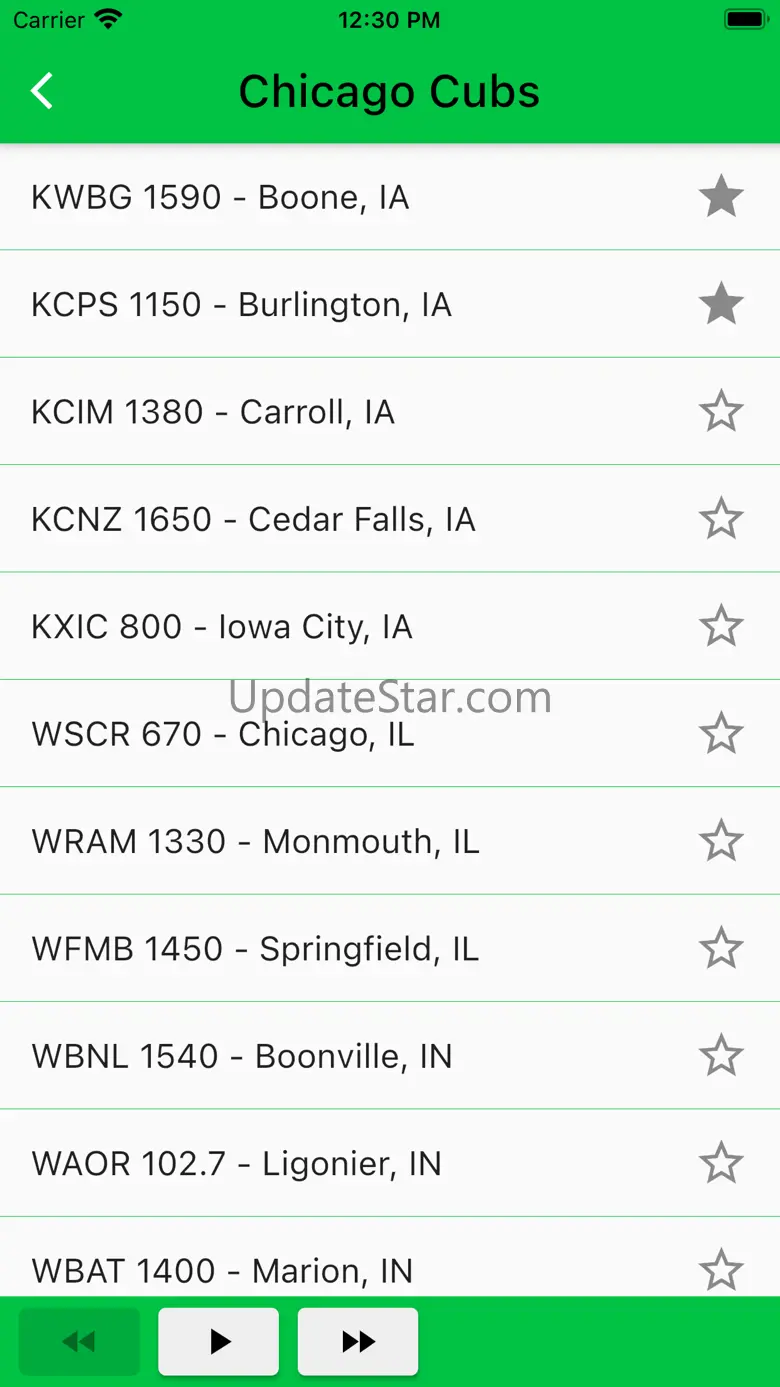
Task: Start playback with the play button
Action: pos(218,1342)
